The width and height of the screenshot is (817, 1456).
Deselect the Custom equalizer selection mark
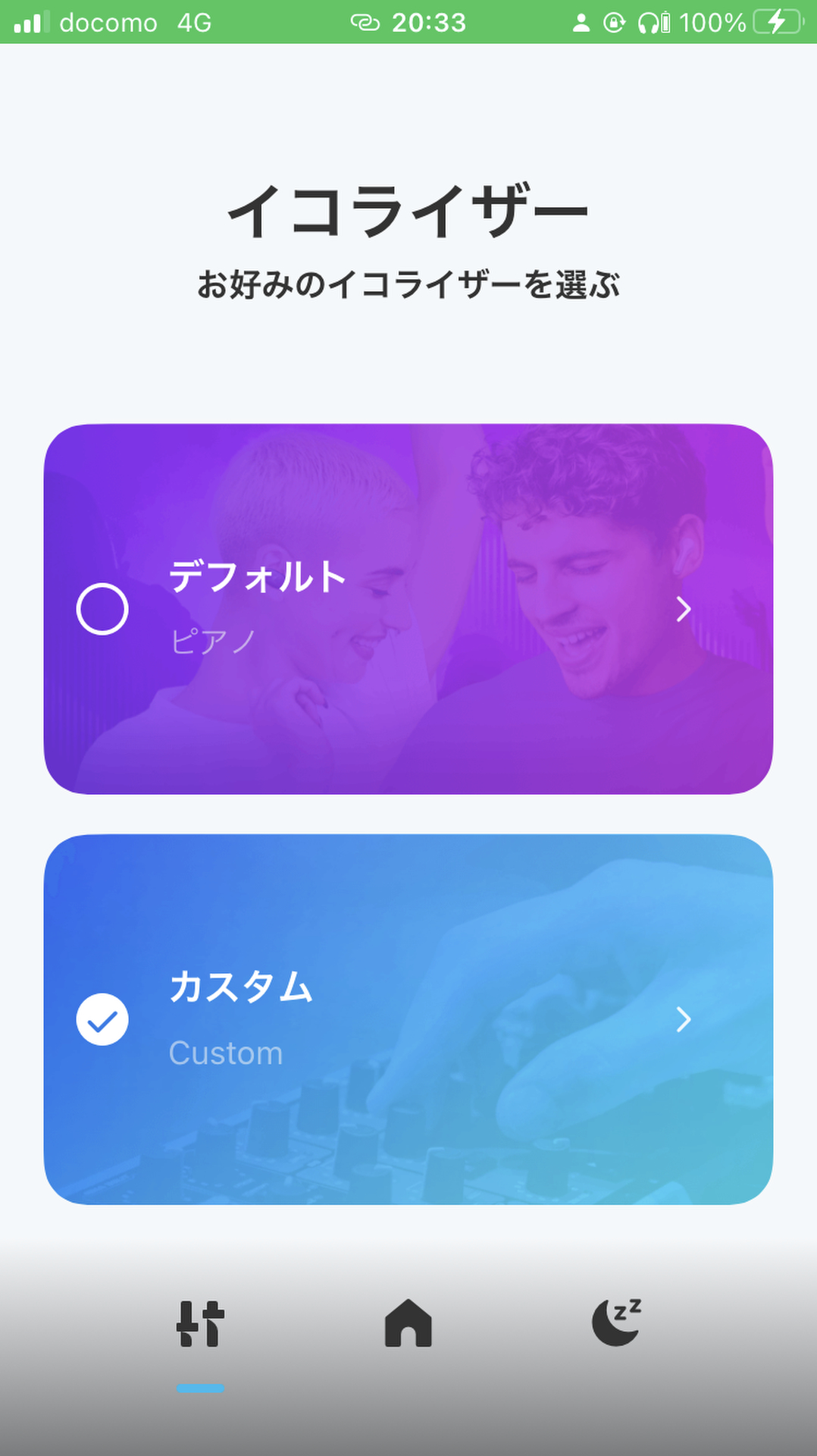pyautogui.click(x=102, y=1020)
